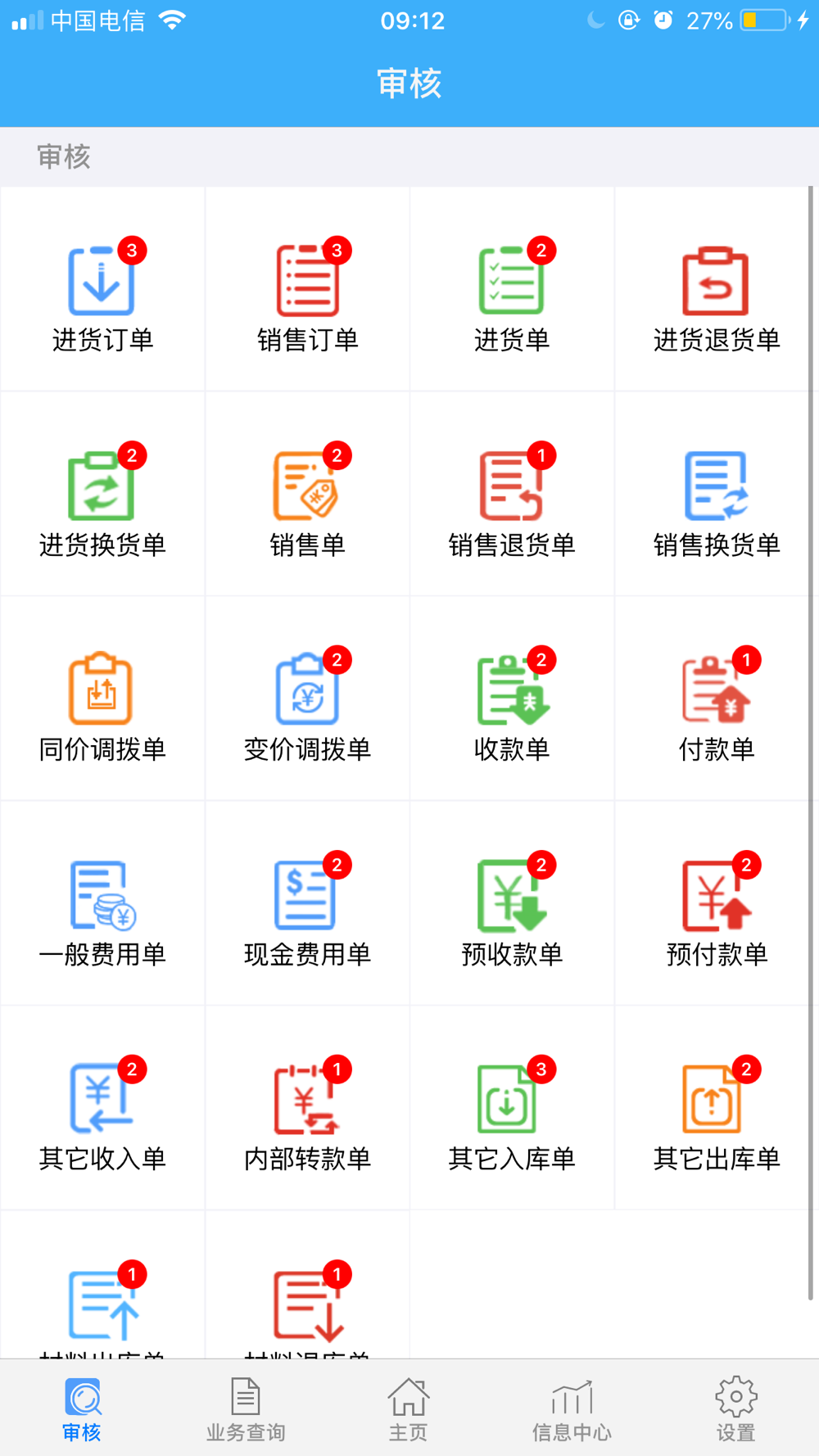Select 销售换货单

717,494
